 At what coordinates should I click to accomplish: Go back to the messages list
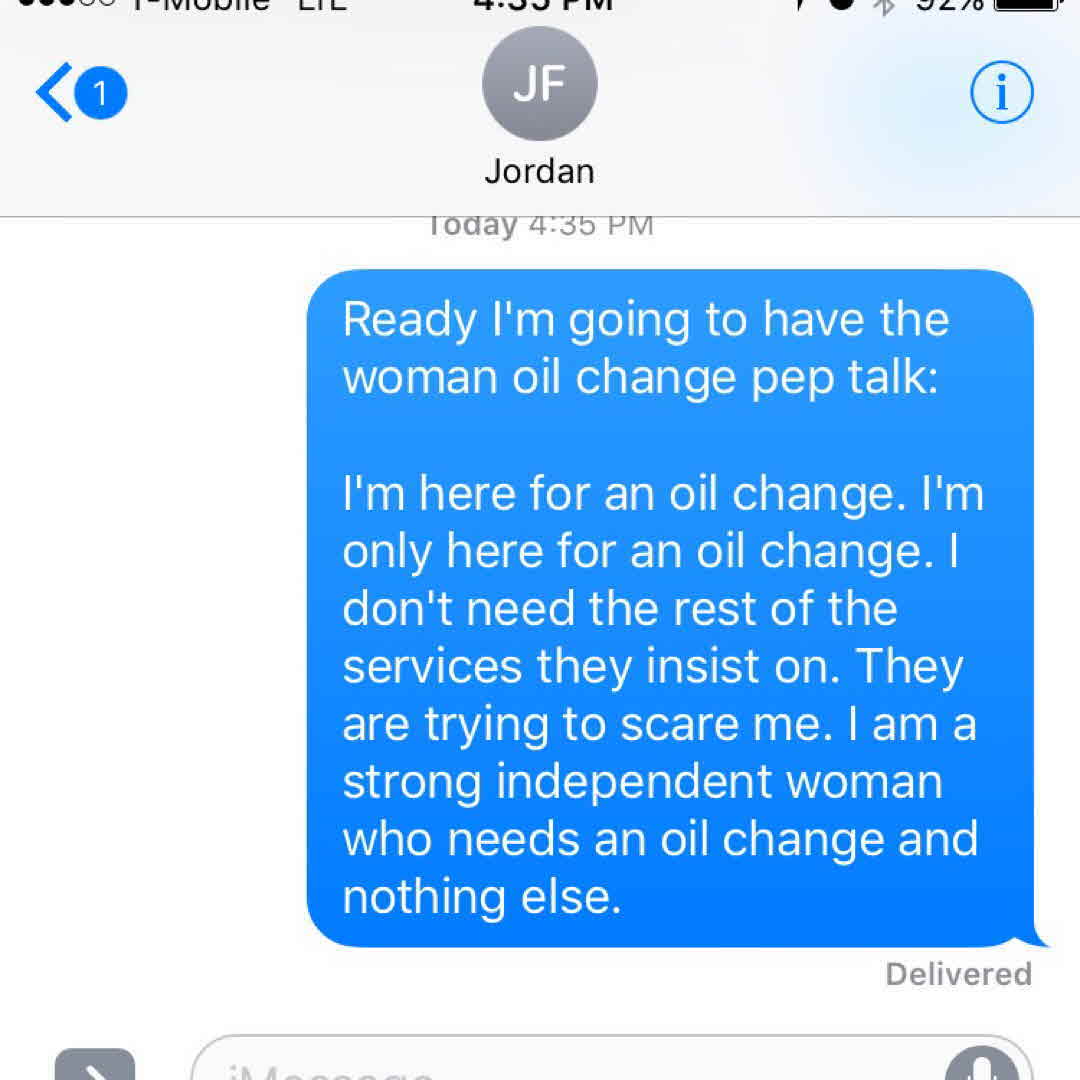point(78,93)
